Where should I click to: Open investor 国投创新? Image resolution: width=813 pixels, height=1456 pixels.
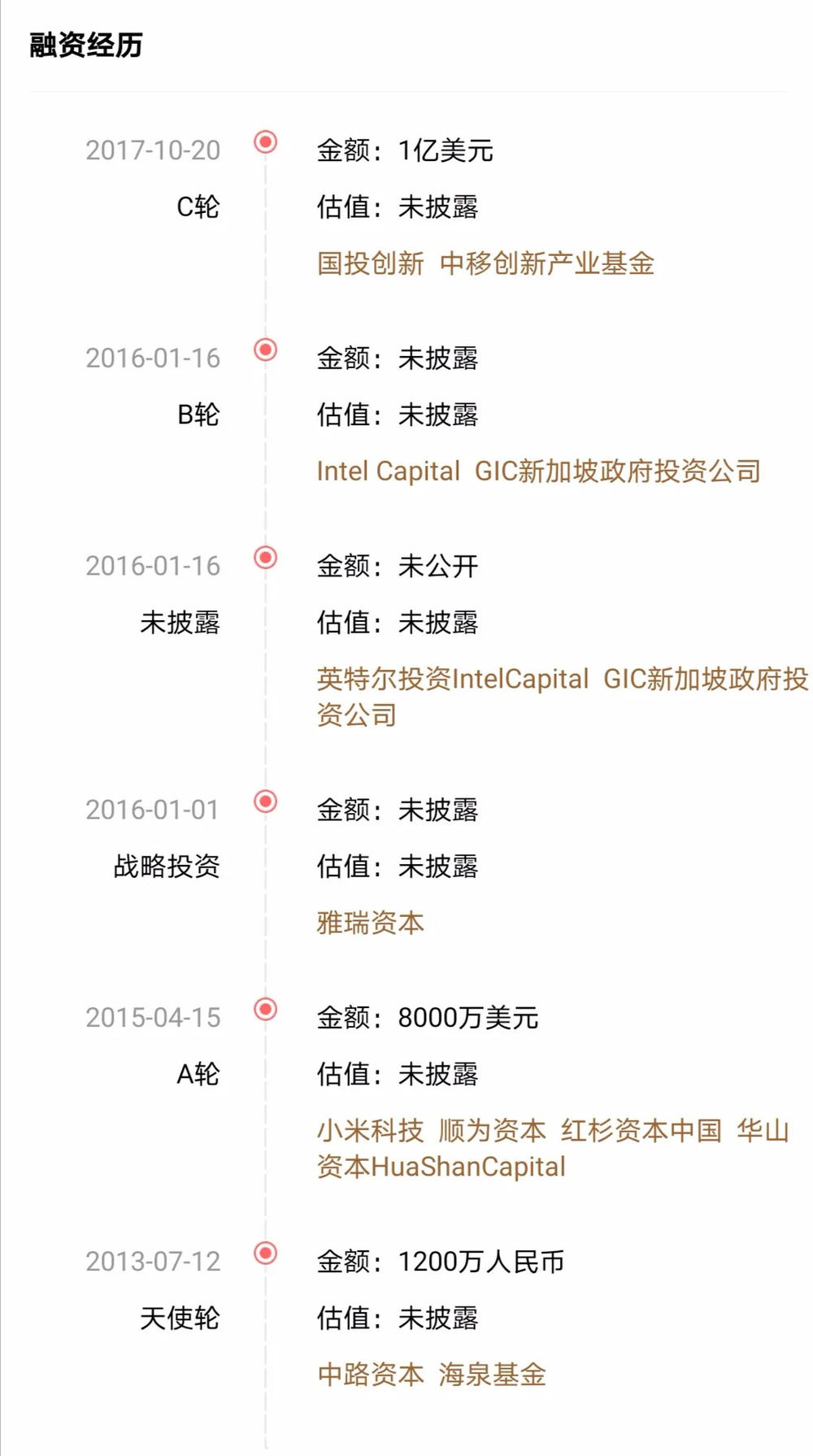pyautogui.click(x=370, y=263)
